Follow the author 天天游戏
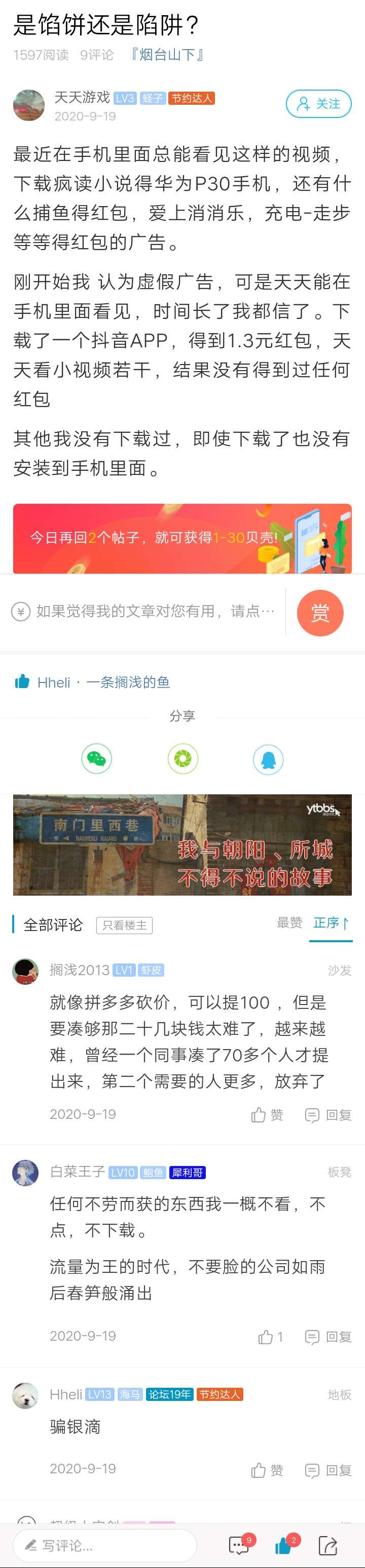 click(319, 104)
